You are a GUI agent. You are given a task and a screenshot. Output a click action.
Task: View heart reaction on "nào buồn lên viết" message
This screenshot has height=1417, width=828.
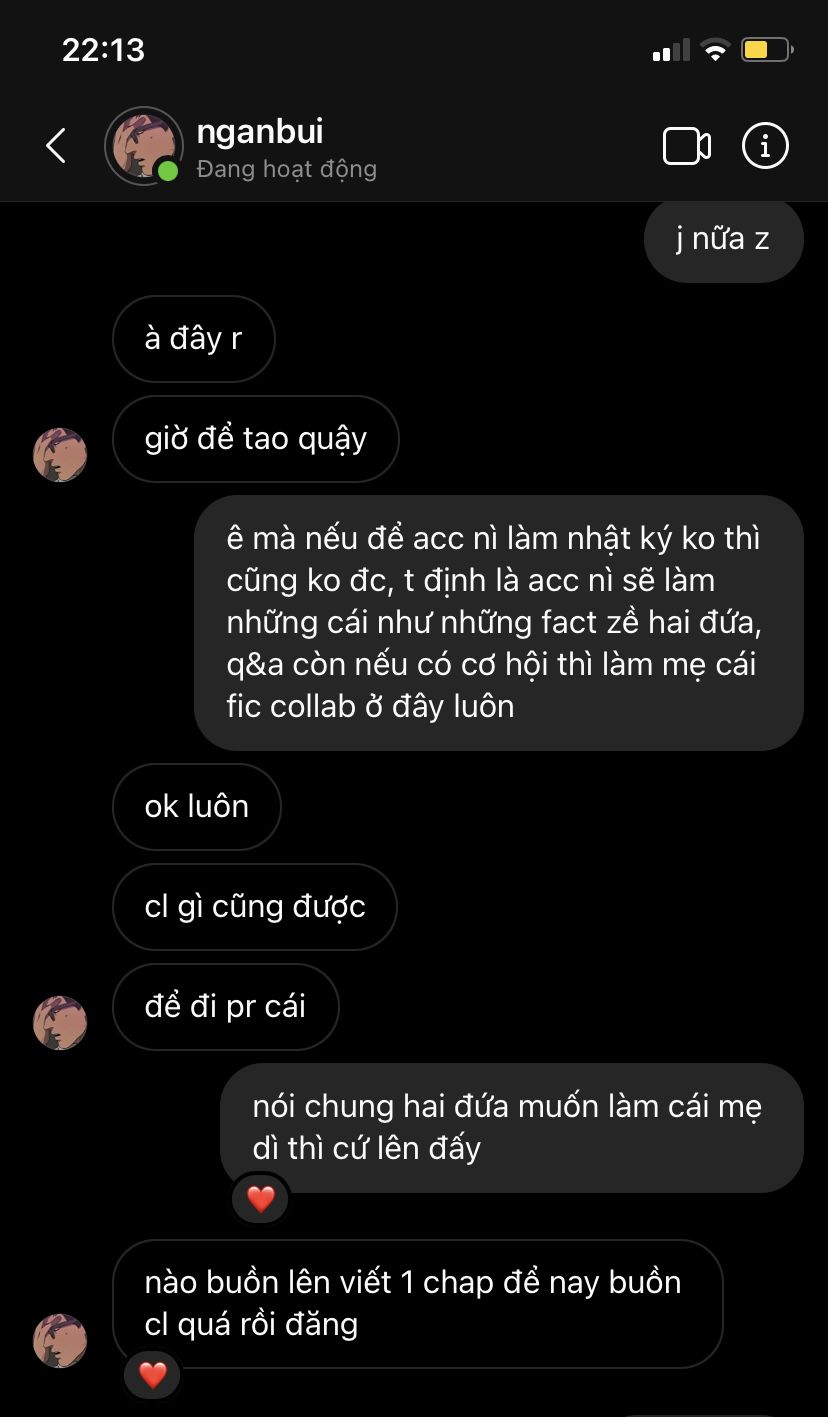152,1375
